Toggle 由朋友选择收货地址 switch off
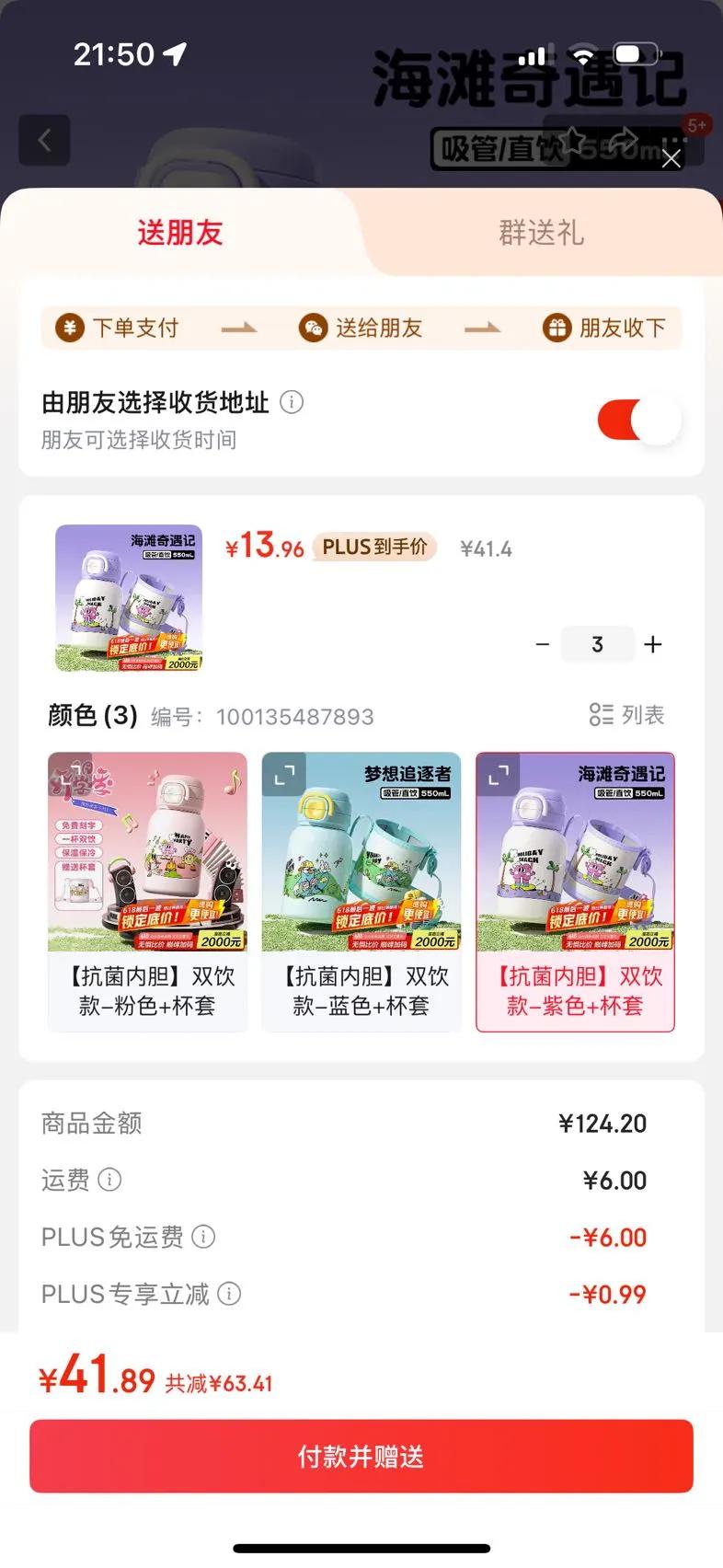 (639, 421)
